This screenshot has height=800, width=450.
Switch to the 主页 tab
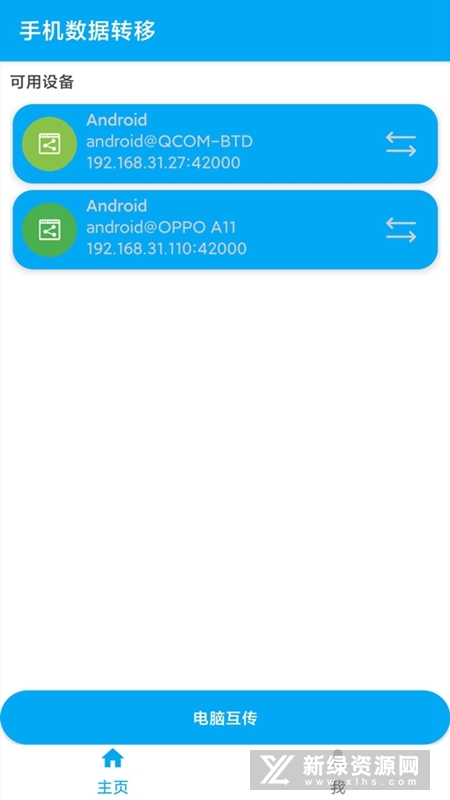[113, 772]
